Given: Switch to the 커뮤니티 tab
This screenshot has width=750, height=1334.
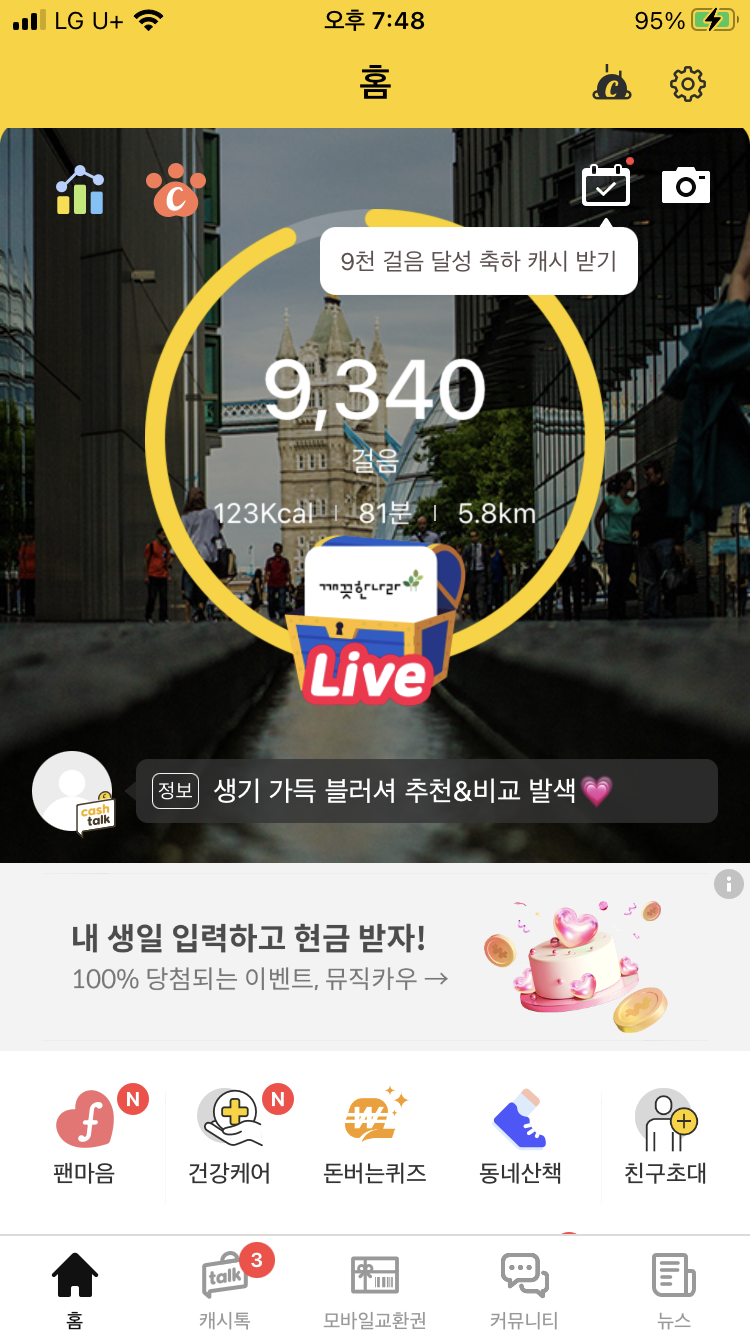Looking at the screenshot, I should pos(524,1290).
